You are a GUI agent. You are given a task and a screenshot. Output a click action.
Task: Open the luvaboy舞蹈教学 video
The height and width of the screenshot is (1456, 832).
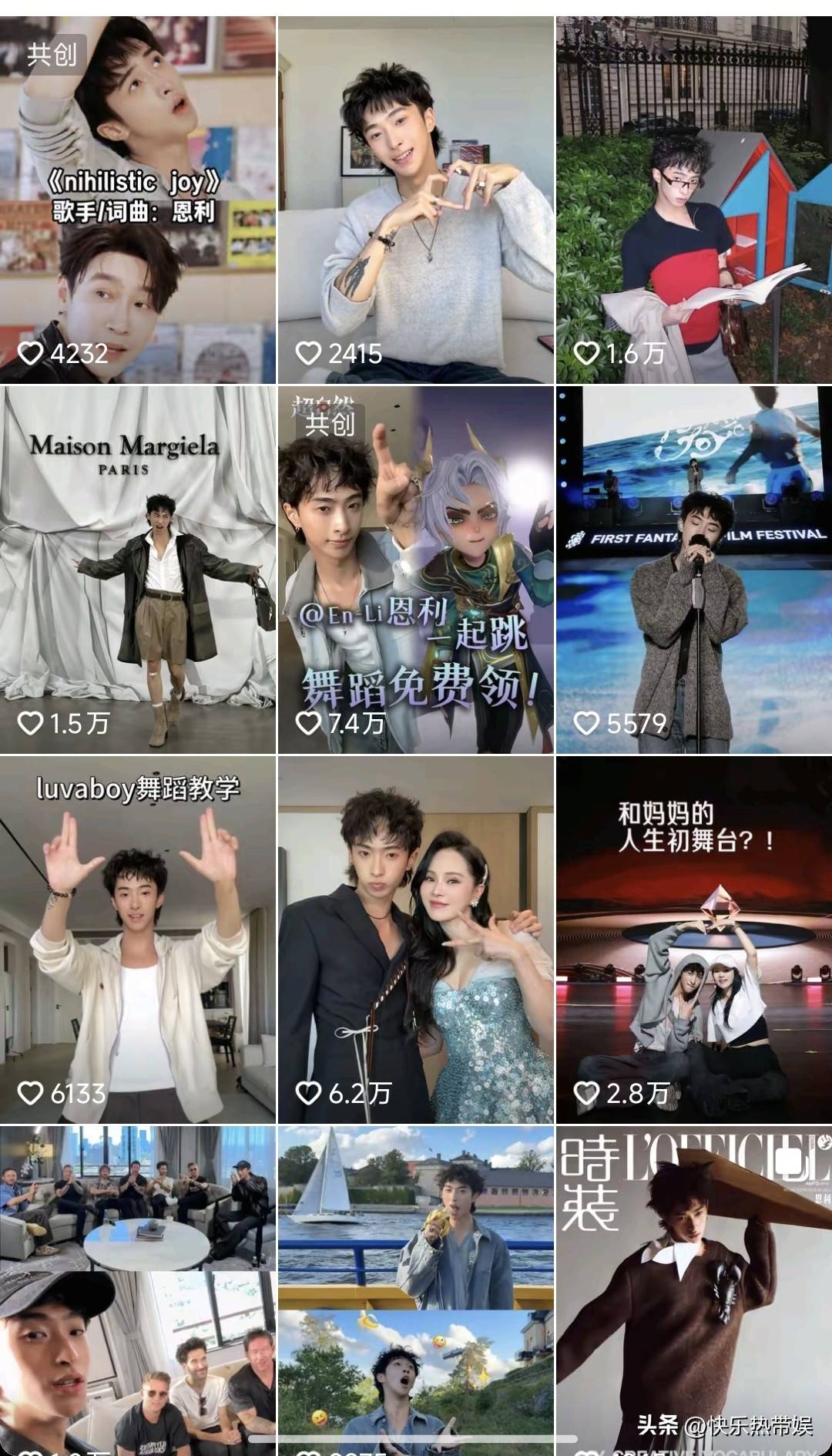click(x=137, y=940)
